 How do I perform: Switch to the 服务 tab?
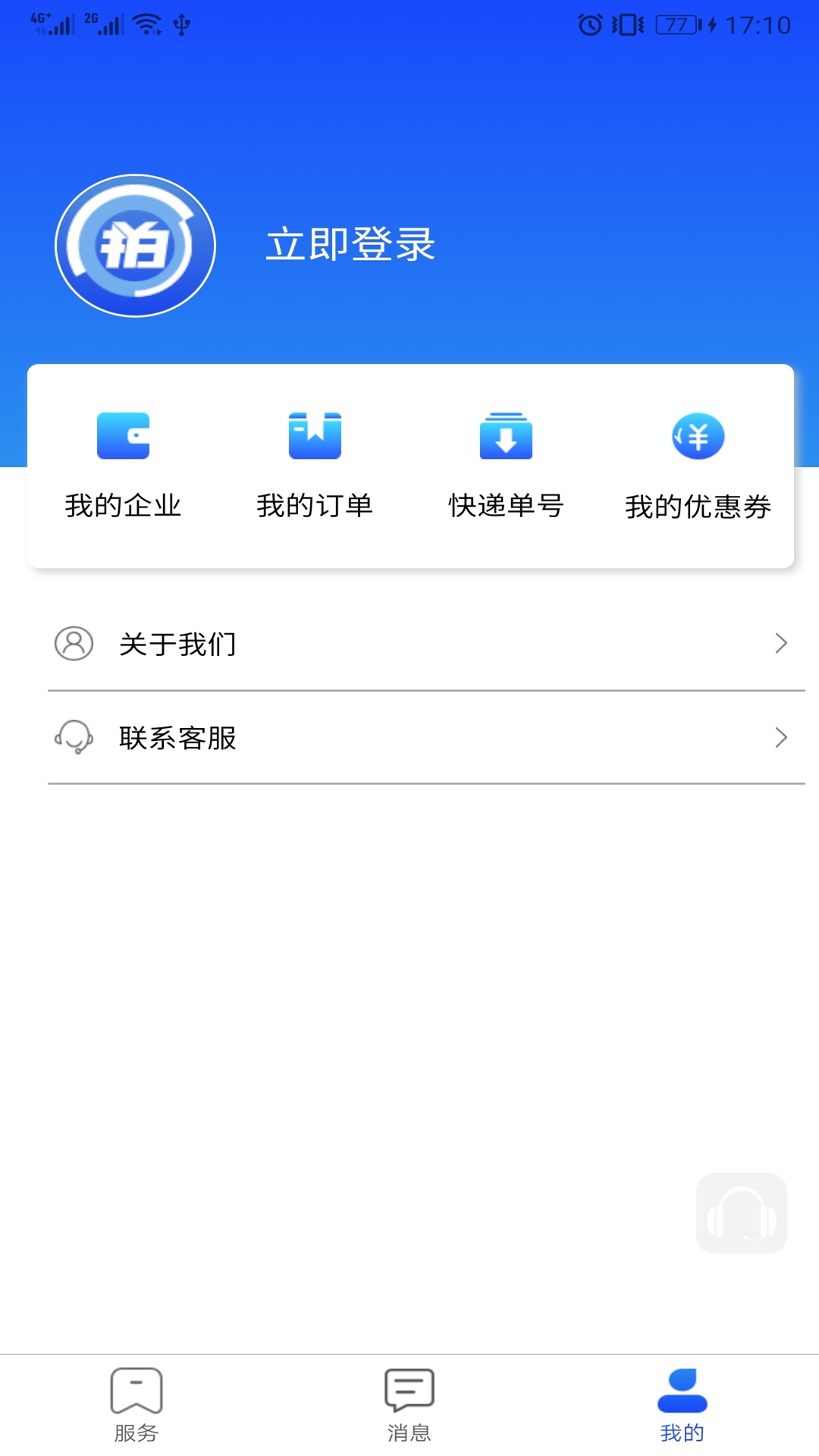pyautogui.click(x=136, y=1404)
